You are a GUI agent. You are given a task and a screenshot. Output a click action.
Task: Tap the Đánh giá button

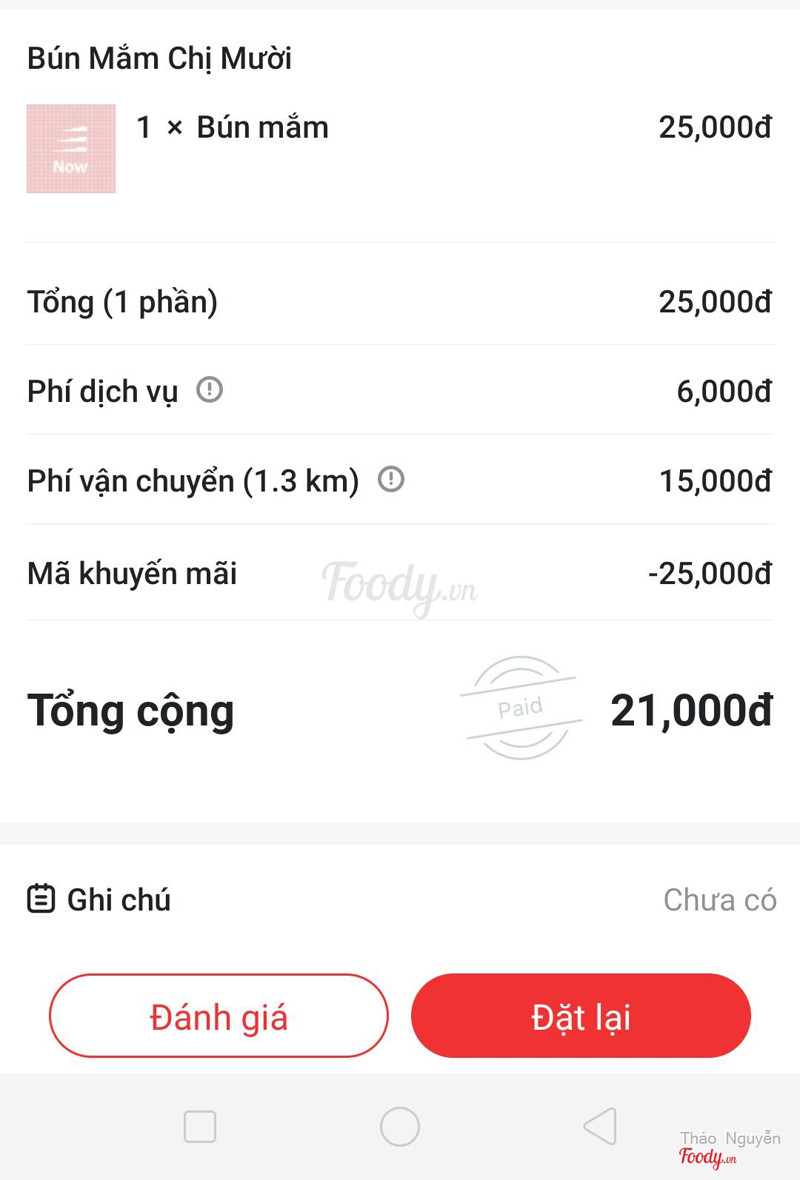(x=218, y=1016)
